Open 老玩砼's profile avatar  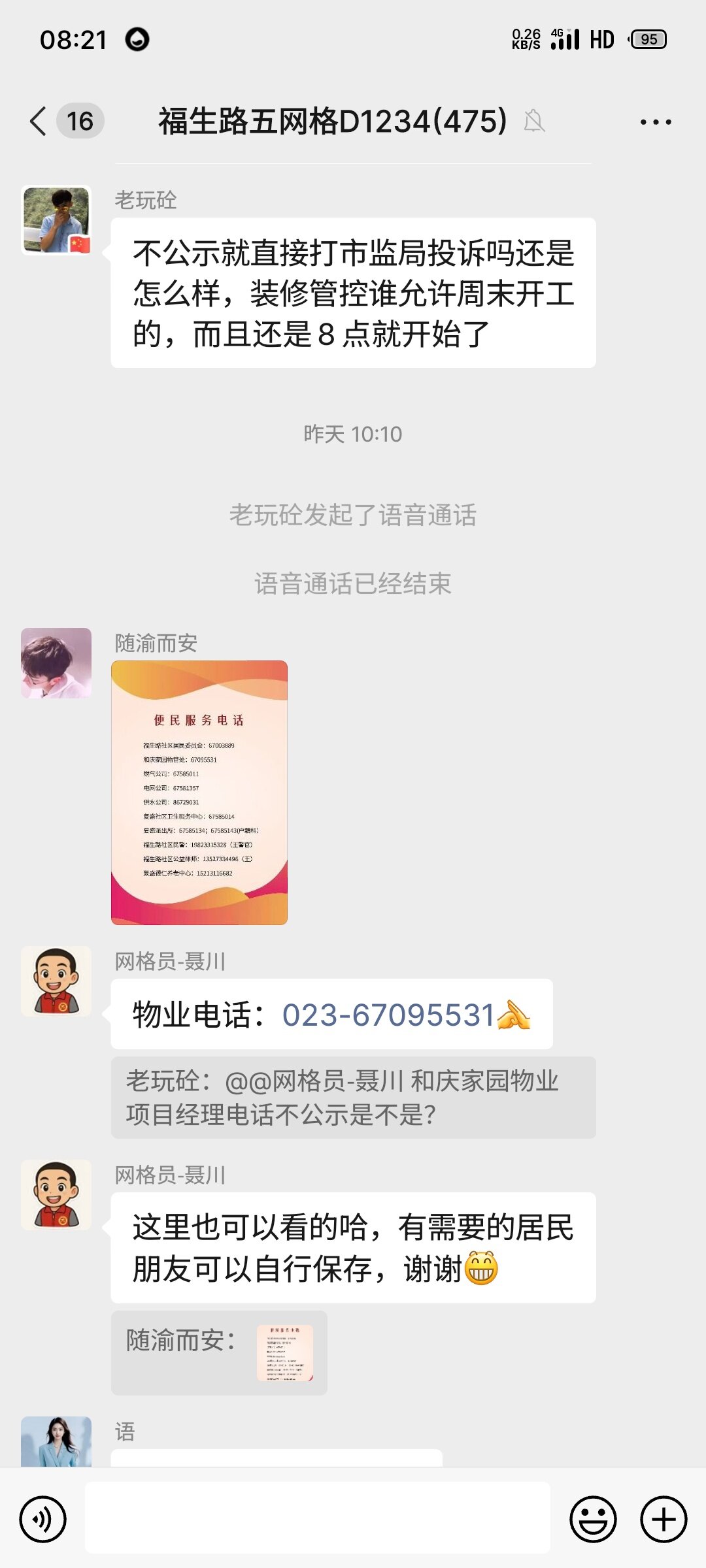click(x=56, y=220)
